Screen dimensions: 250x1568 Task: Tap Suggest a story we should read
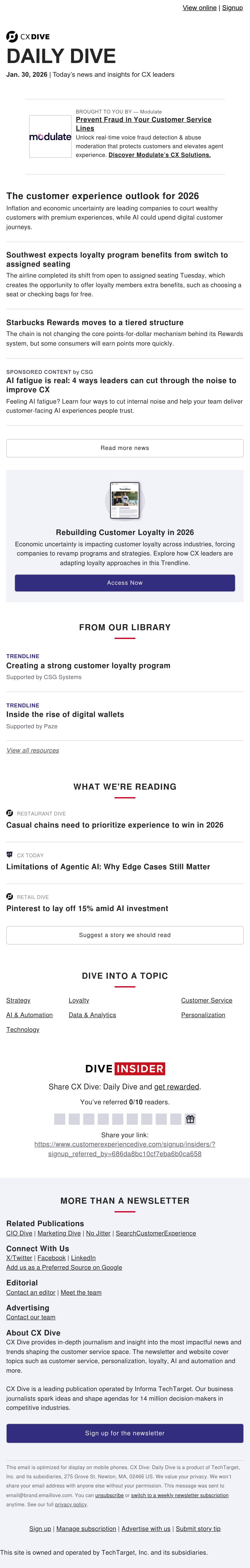coord(125,935)
